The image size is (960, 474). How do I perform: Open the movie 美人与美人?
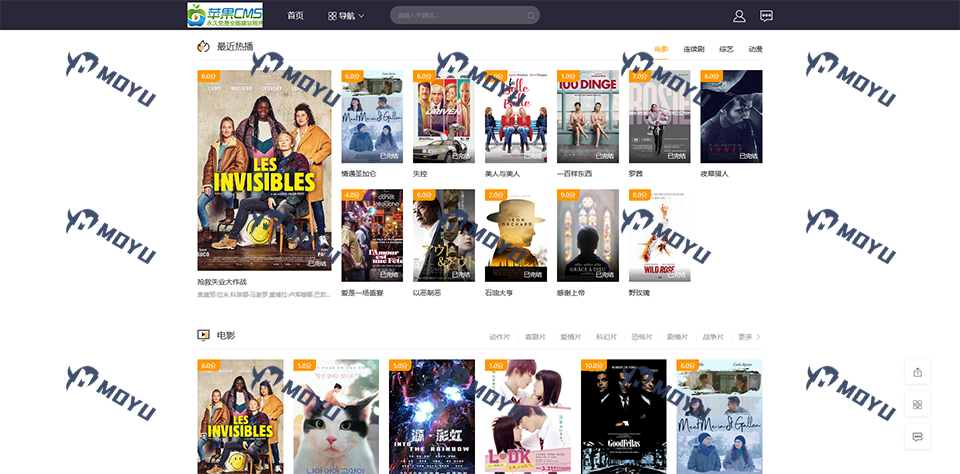(x=515, y=117)
